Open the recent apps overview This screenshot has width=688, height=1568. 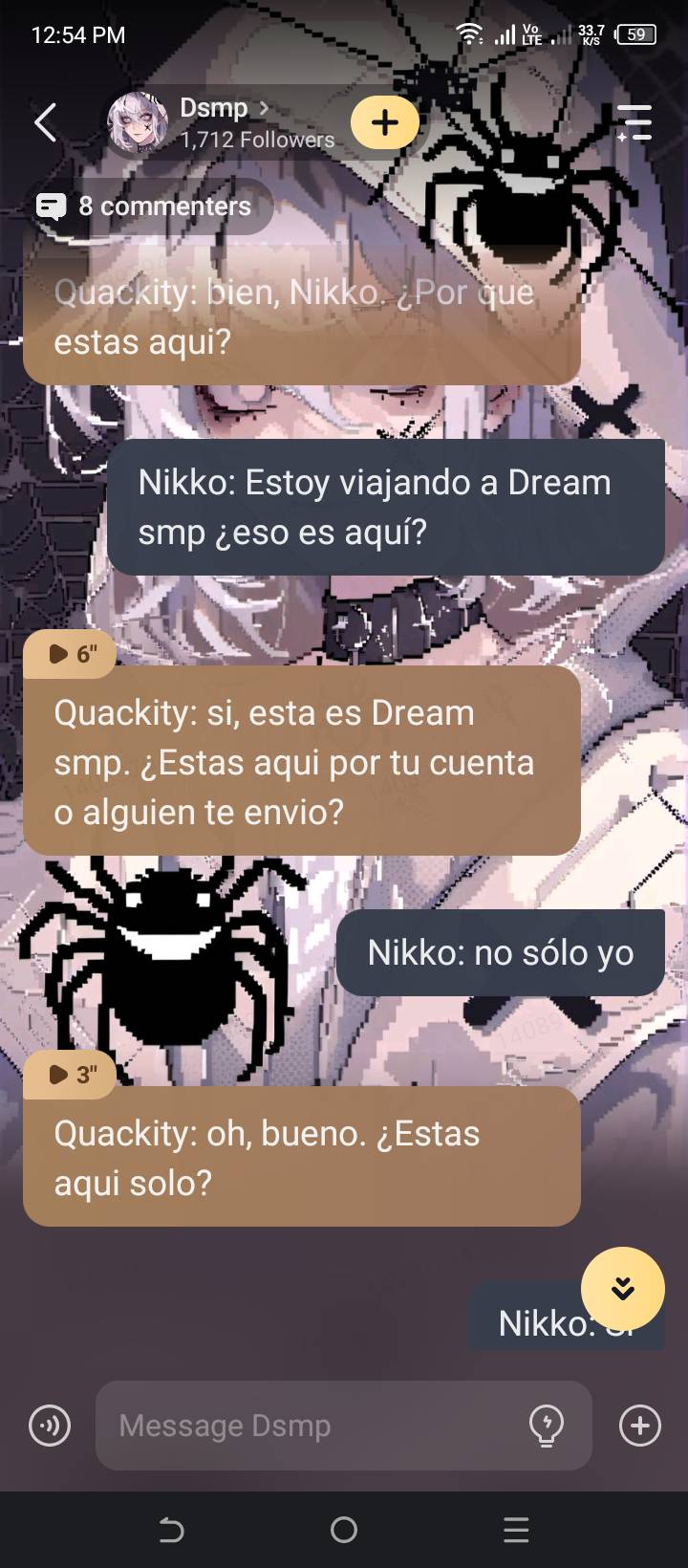coord(516,1530)
